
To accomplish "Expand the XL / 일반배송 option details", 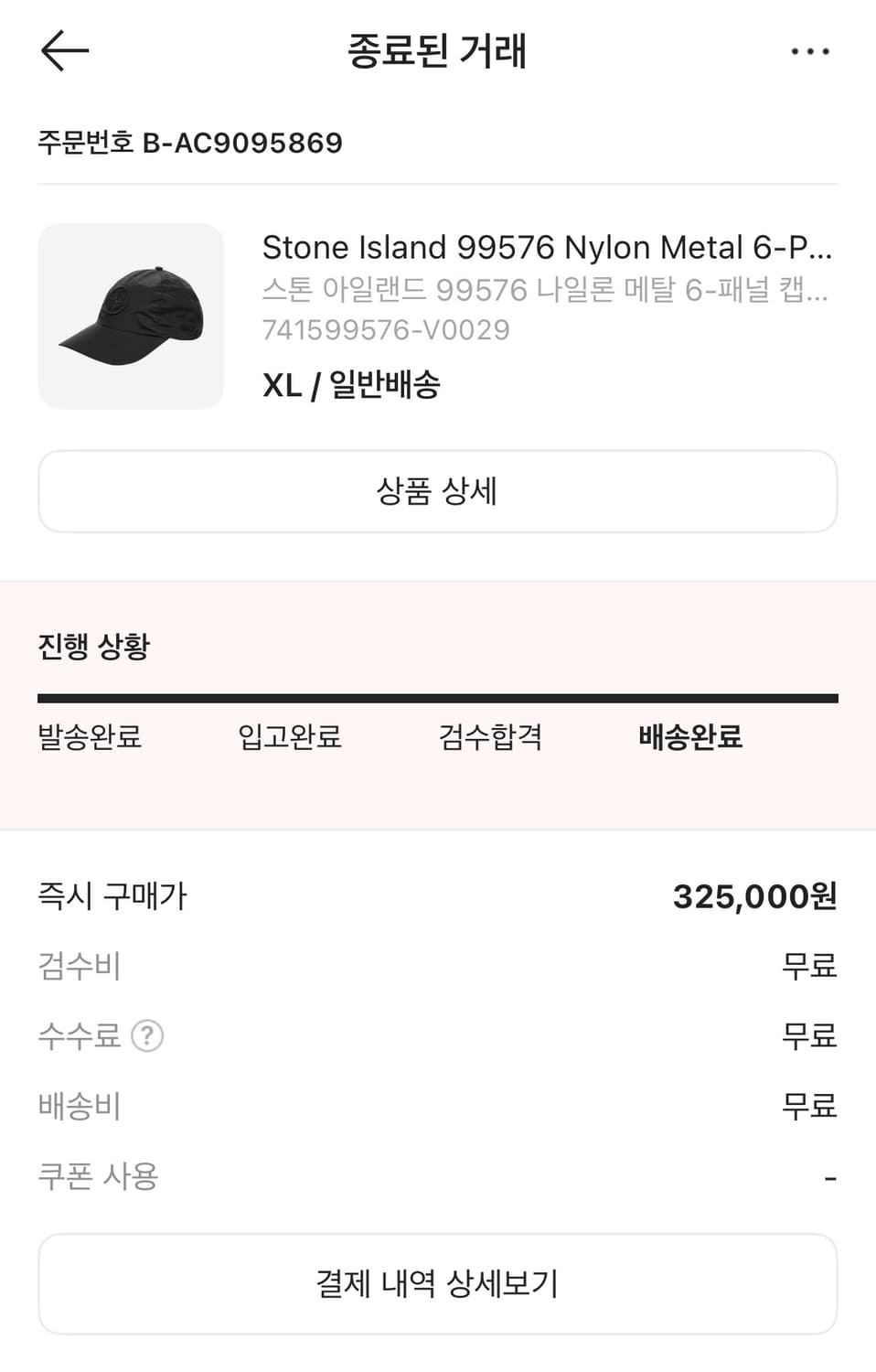I will (352, 385).
